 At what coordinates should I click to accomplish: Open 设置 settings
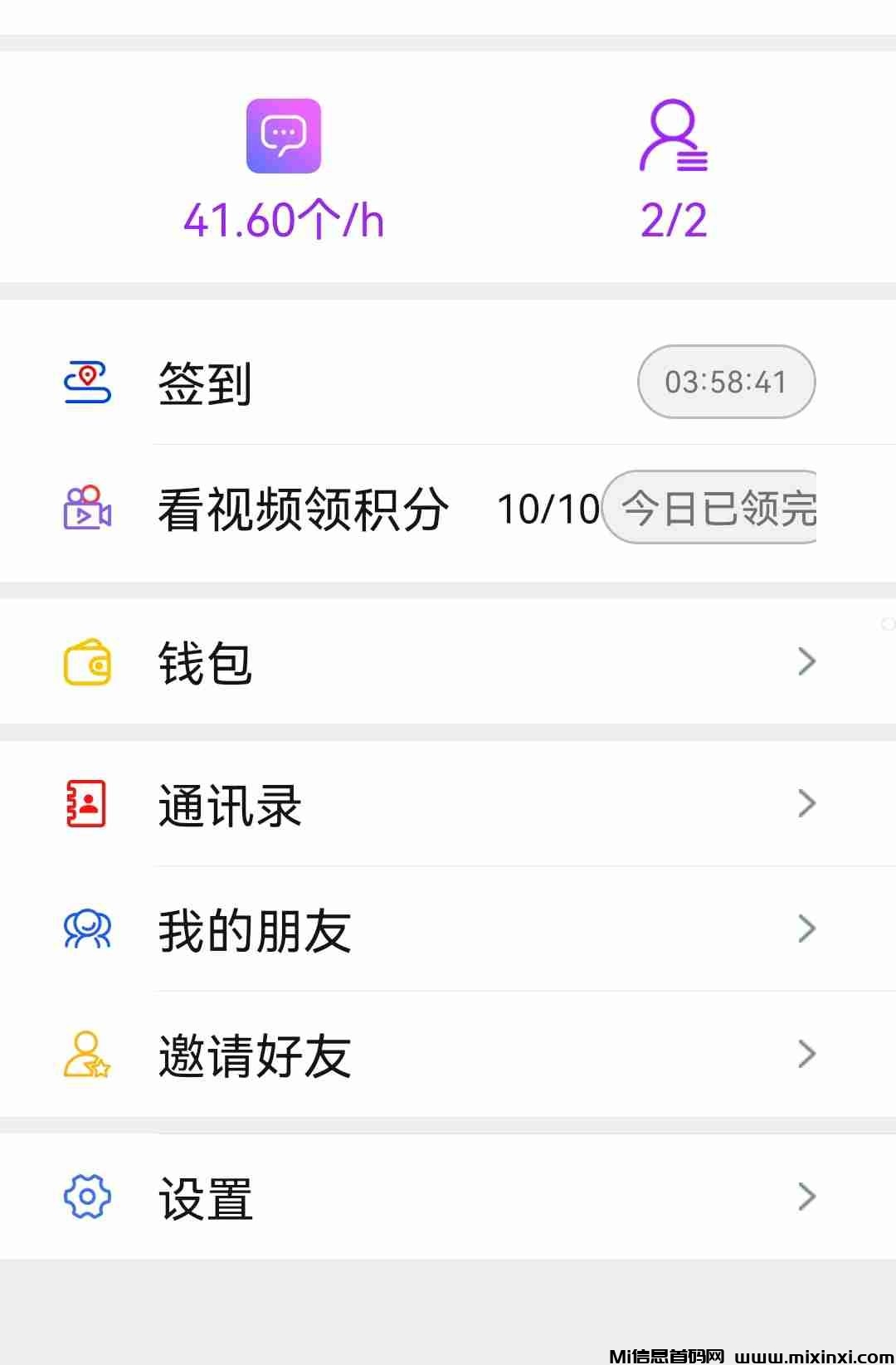pyautogui.click(x=448, y=1197)
